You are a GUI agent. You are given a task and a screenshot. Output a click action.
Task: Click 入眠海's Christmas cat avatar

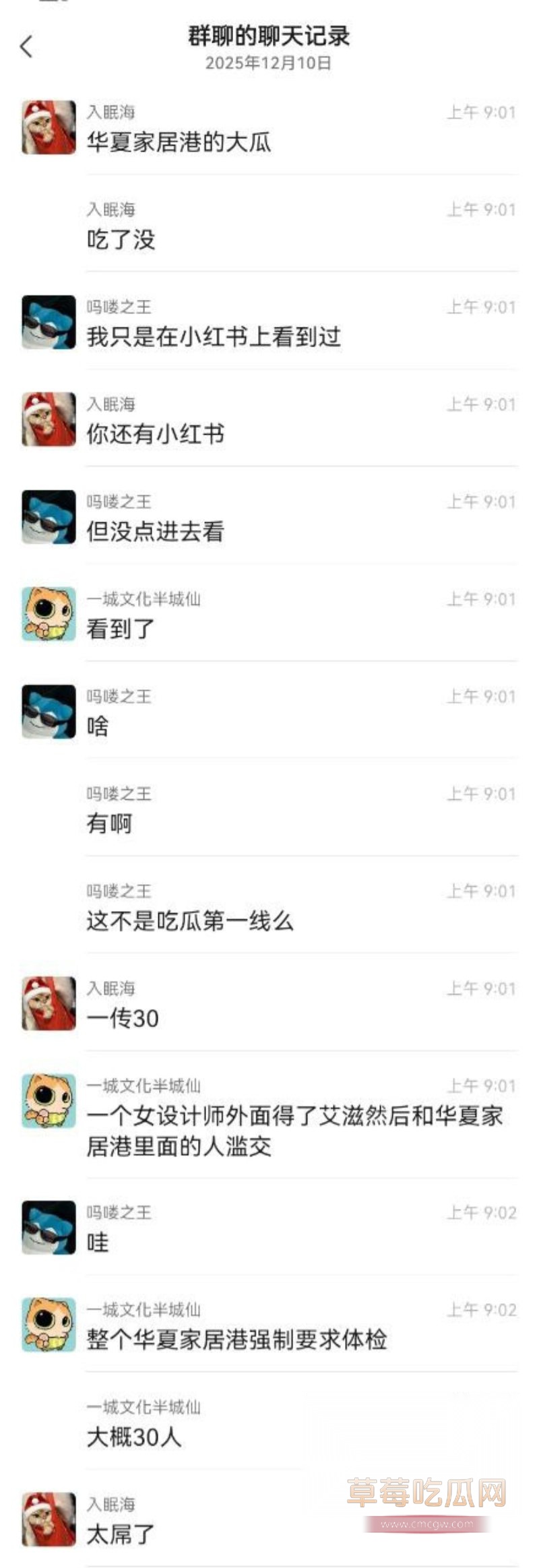point(49,127)
